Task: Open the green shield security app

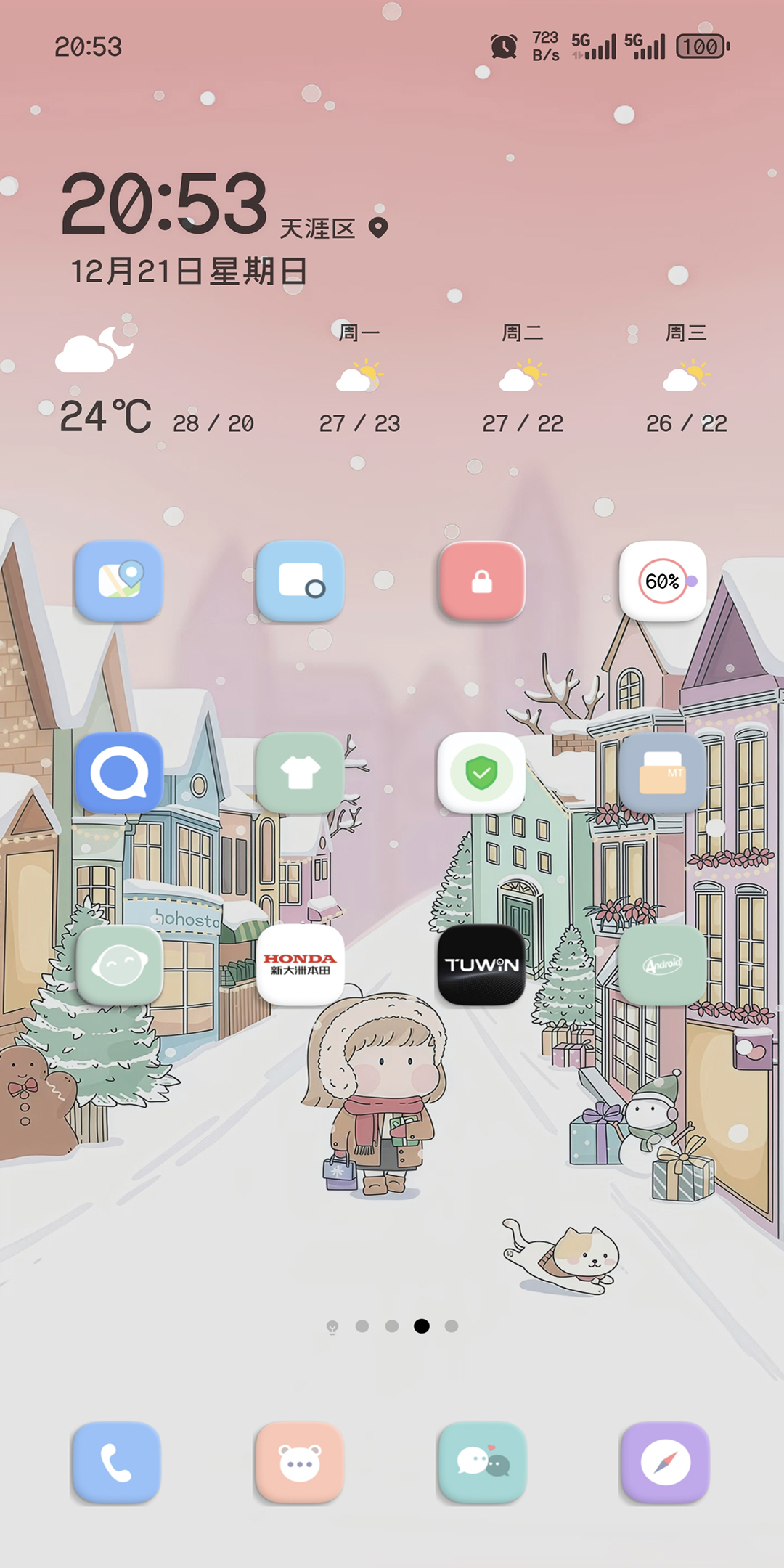Action: (x=482, y=773)
